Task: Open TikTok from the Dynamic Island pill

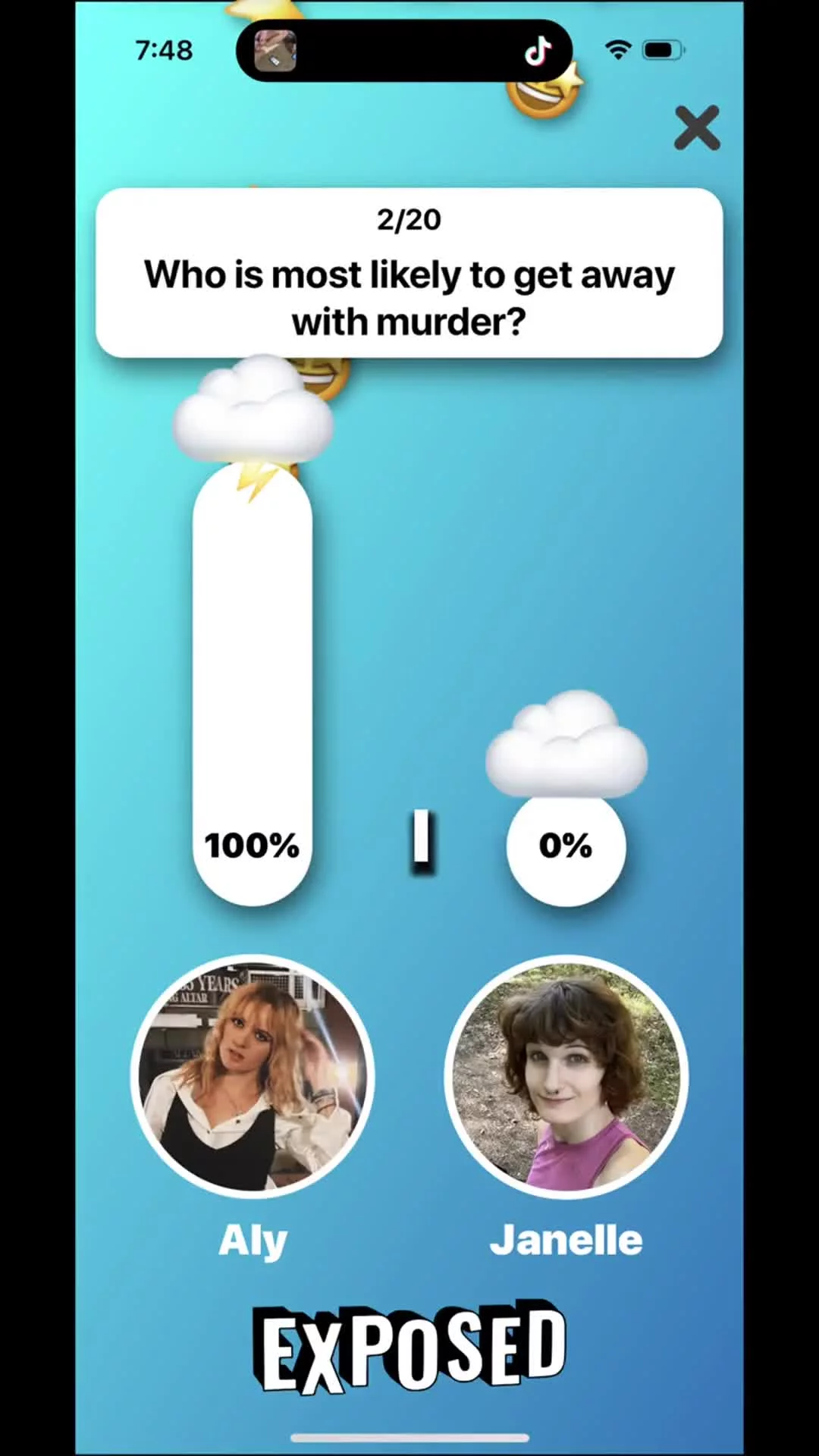Action: click(x=538, y=51)
